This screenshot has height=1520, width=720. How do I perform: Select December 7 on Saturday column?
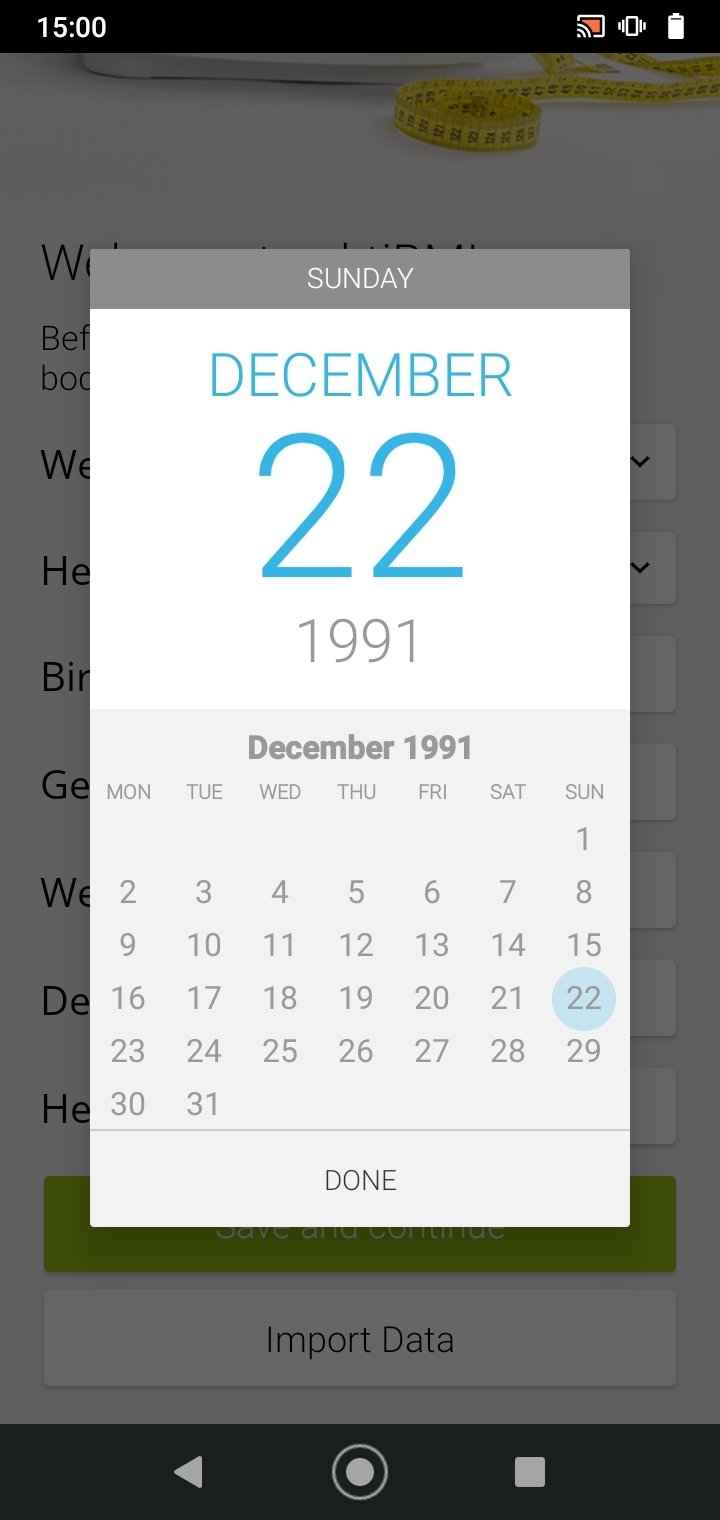(x=508, y=892)
